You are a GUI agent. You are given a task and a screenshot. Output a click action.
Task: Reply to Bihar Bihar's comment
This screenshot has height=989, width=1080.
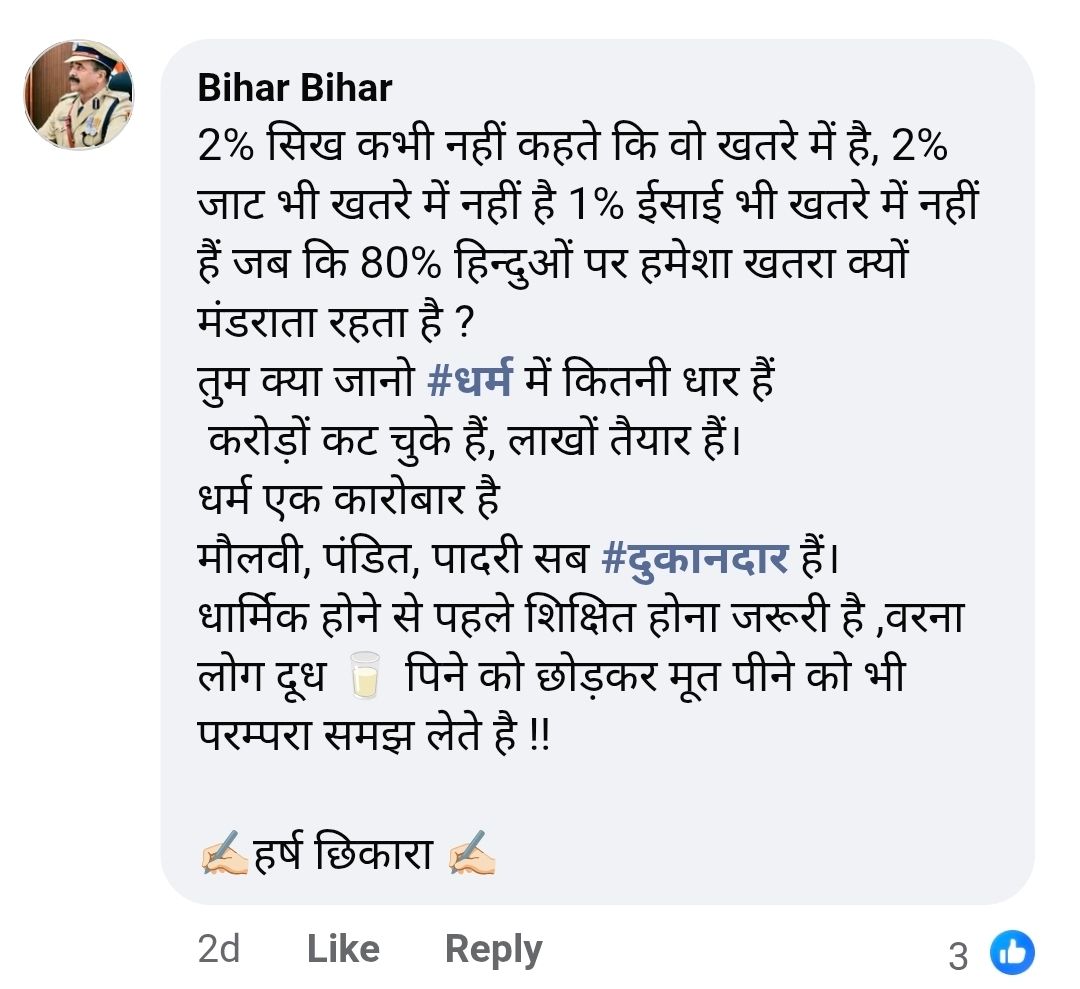click(x=493, y=948)
